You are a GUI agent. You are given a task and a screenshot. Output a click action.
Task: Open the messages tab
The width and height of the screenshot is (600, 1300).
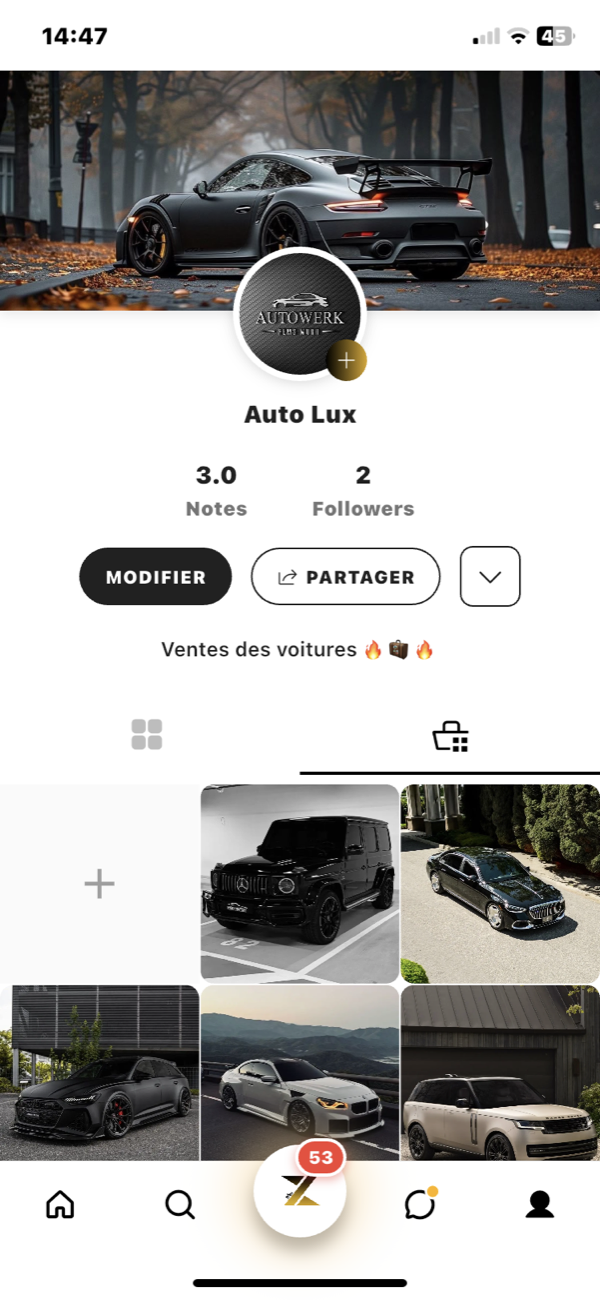coord(420,1205)
